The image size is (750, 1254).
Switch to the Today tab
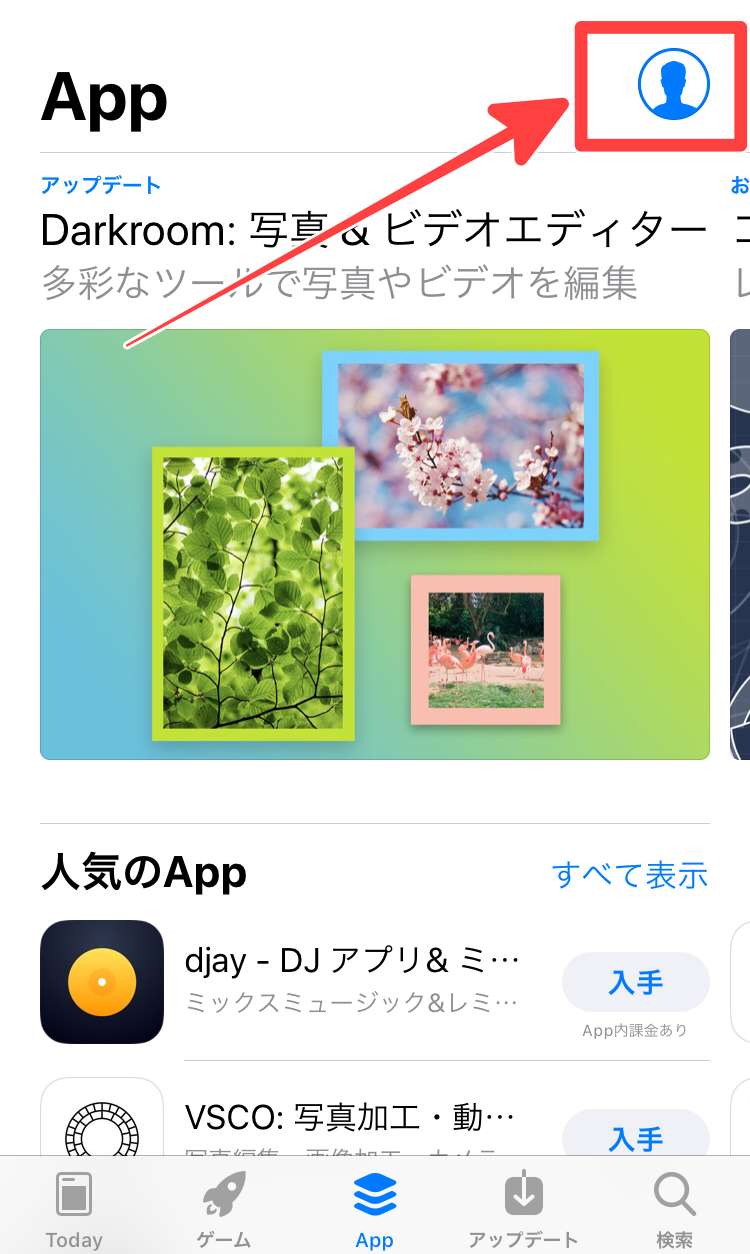pos(74,1210)
